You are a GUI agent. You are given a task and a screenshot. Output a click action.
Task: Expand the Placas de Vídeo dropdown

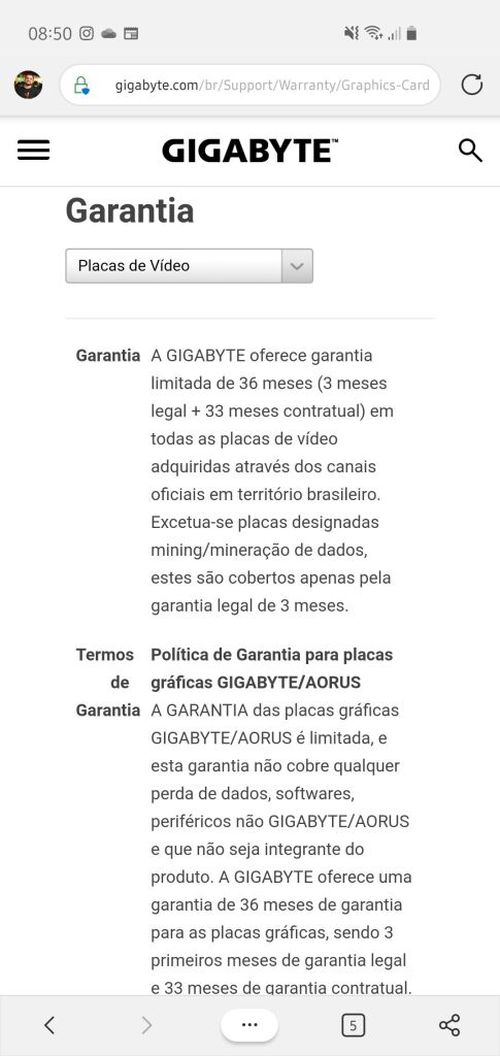(x=189, y=265)
